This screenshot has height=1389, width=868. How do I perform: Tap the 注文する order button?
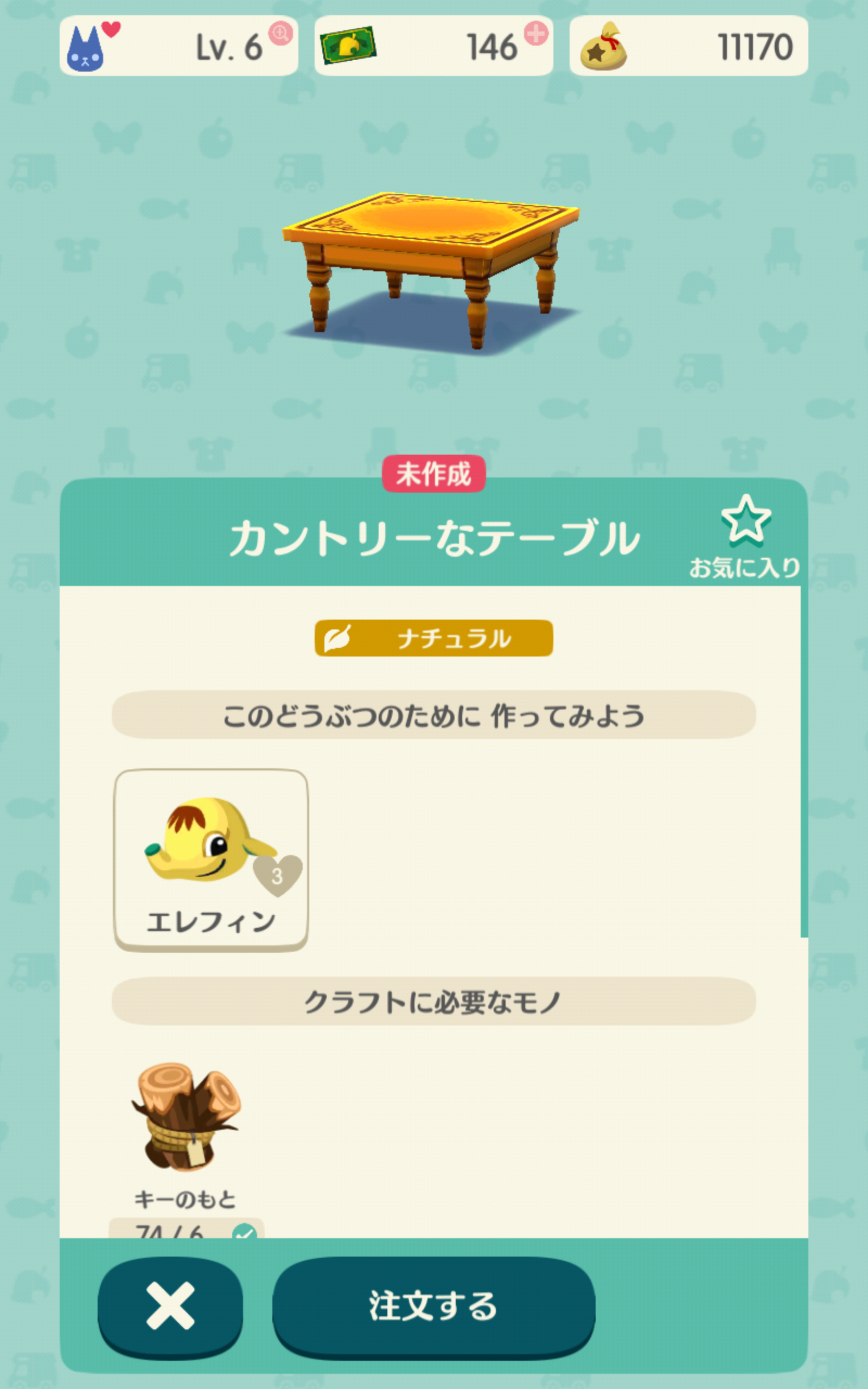[x=433, y=1306]
